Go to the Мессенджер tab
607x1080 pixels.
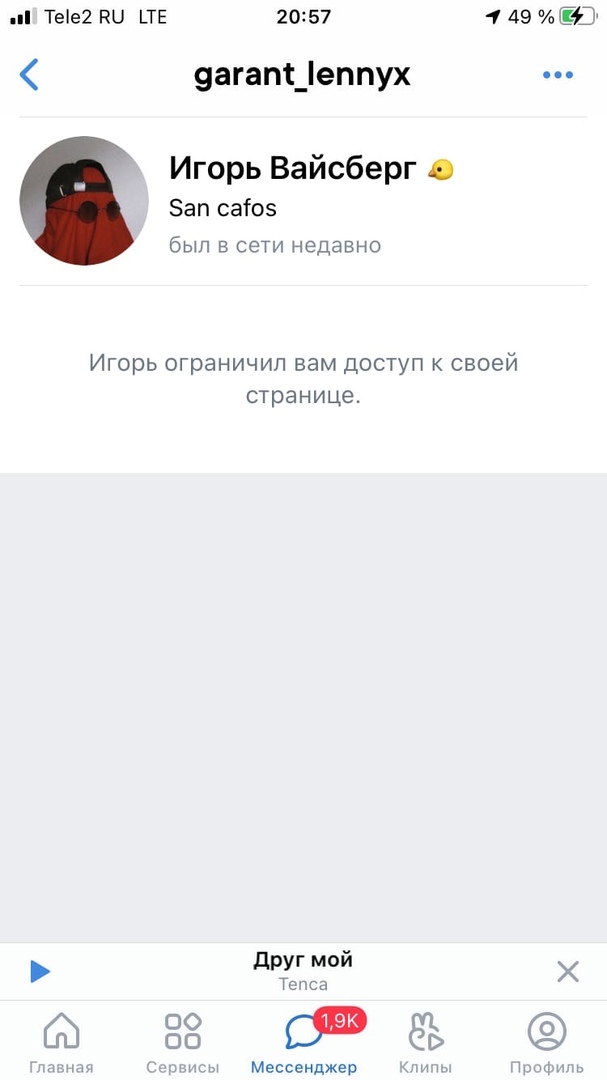(303, 1040)
